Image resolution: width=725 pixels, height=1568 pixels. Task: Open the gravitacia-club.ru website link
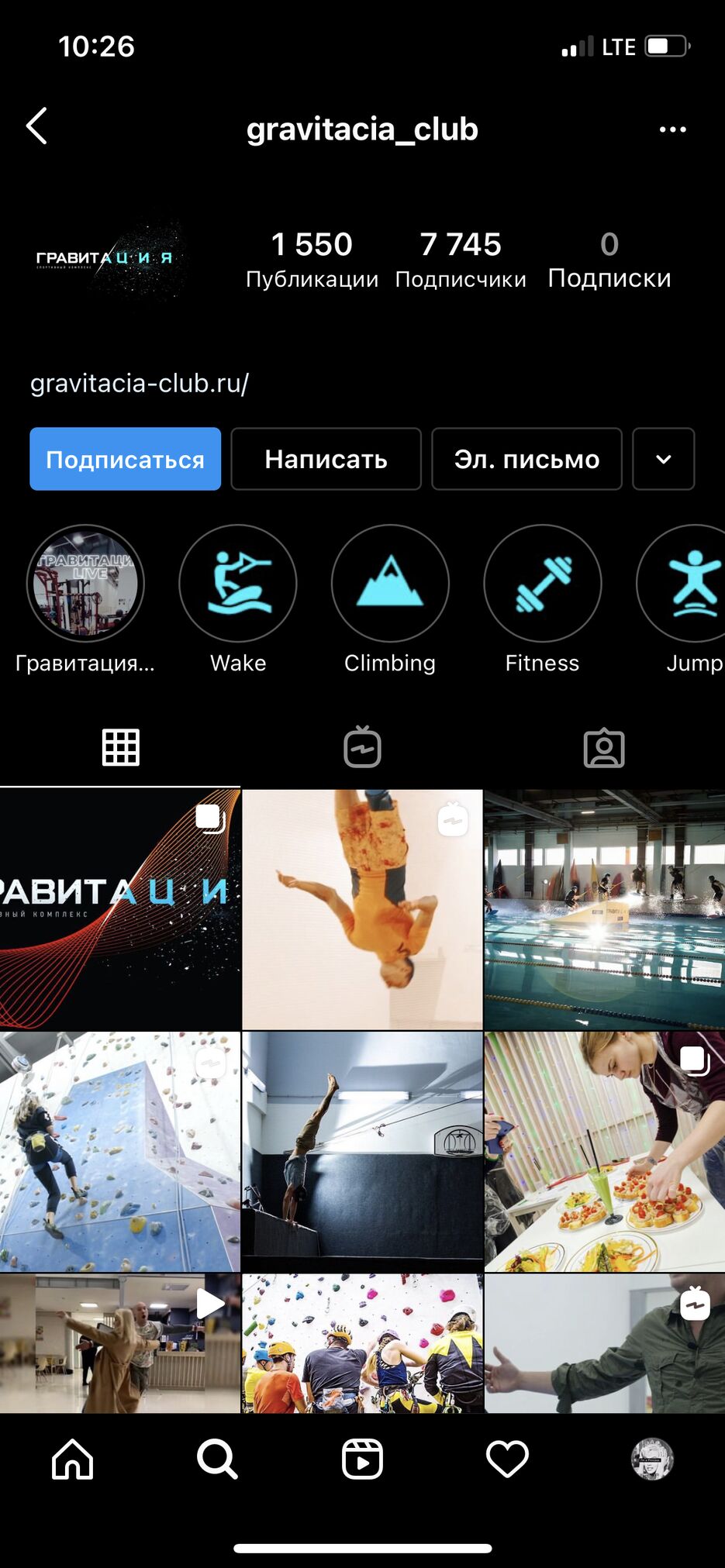point(140,384)
